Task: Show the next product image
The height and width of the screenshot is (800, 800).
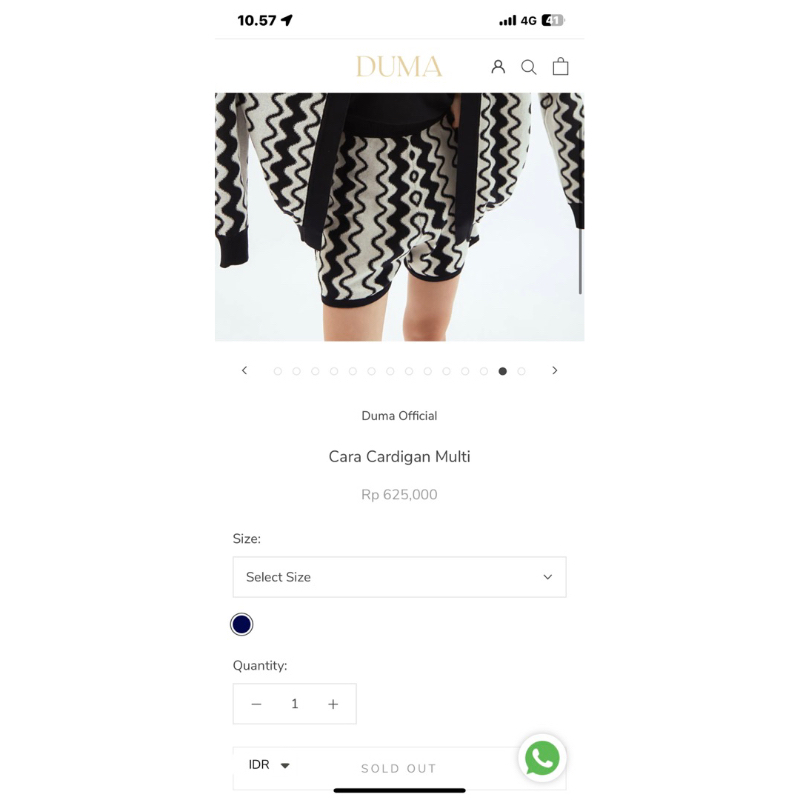Action: pyautogui.click(x=555, y=371)
